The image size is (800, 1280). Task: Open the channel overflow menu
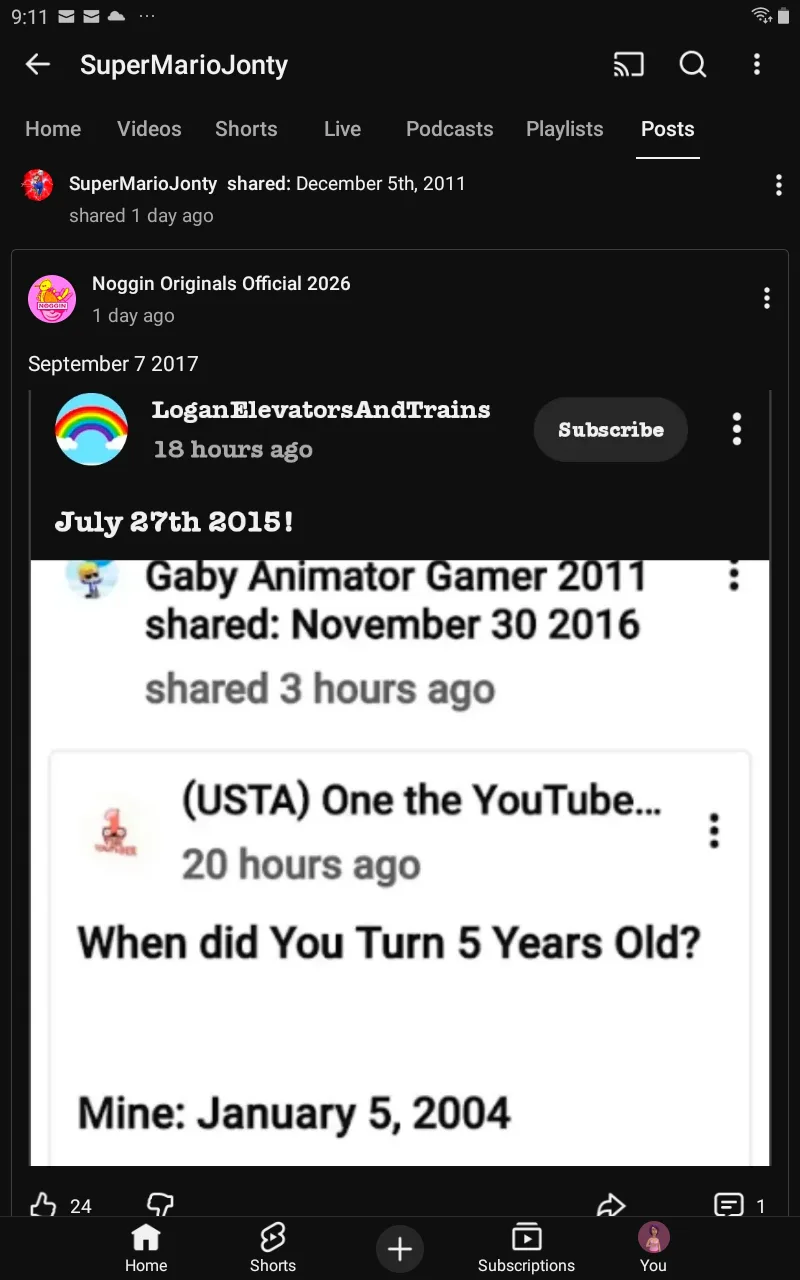pos(757,65)
